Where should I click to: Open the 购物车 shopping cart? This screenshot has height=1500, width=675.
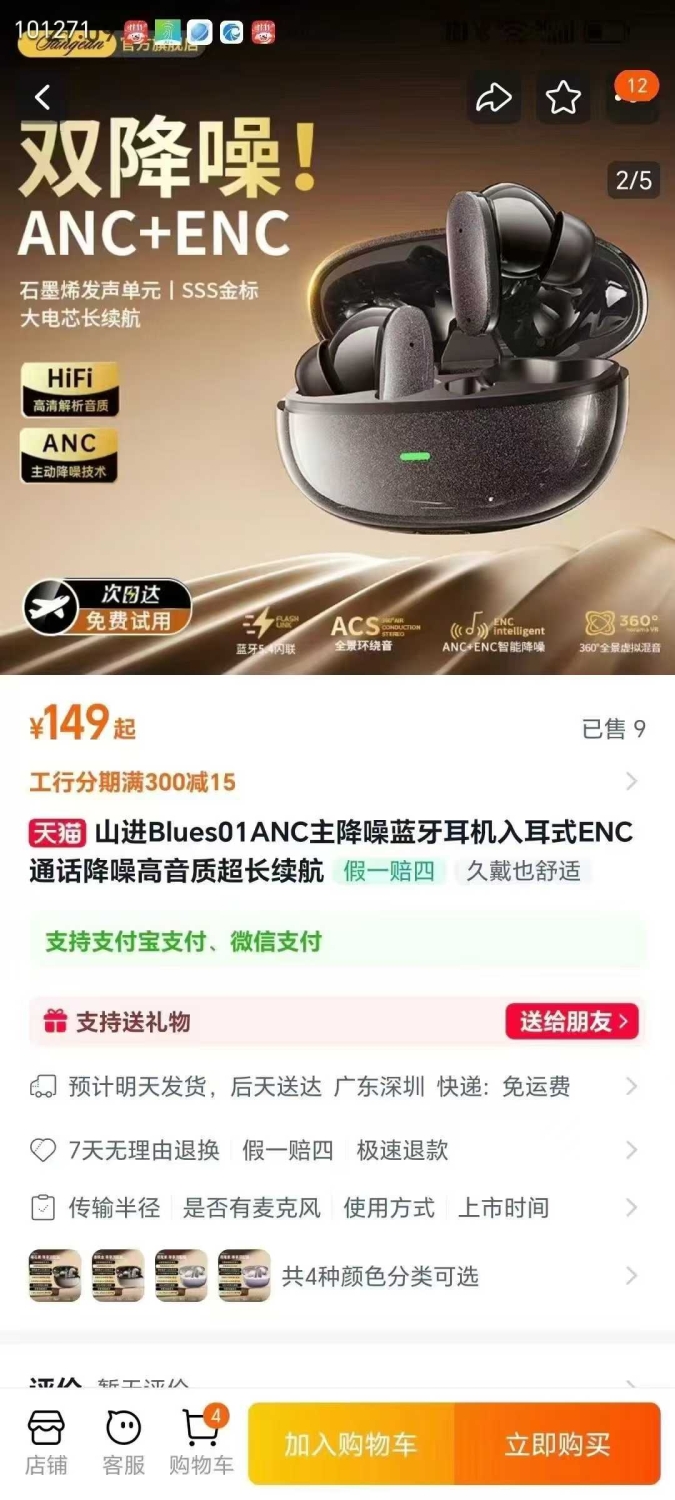tap(202, 1443)
